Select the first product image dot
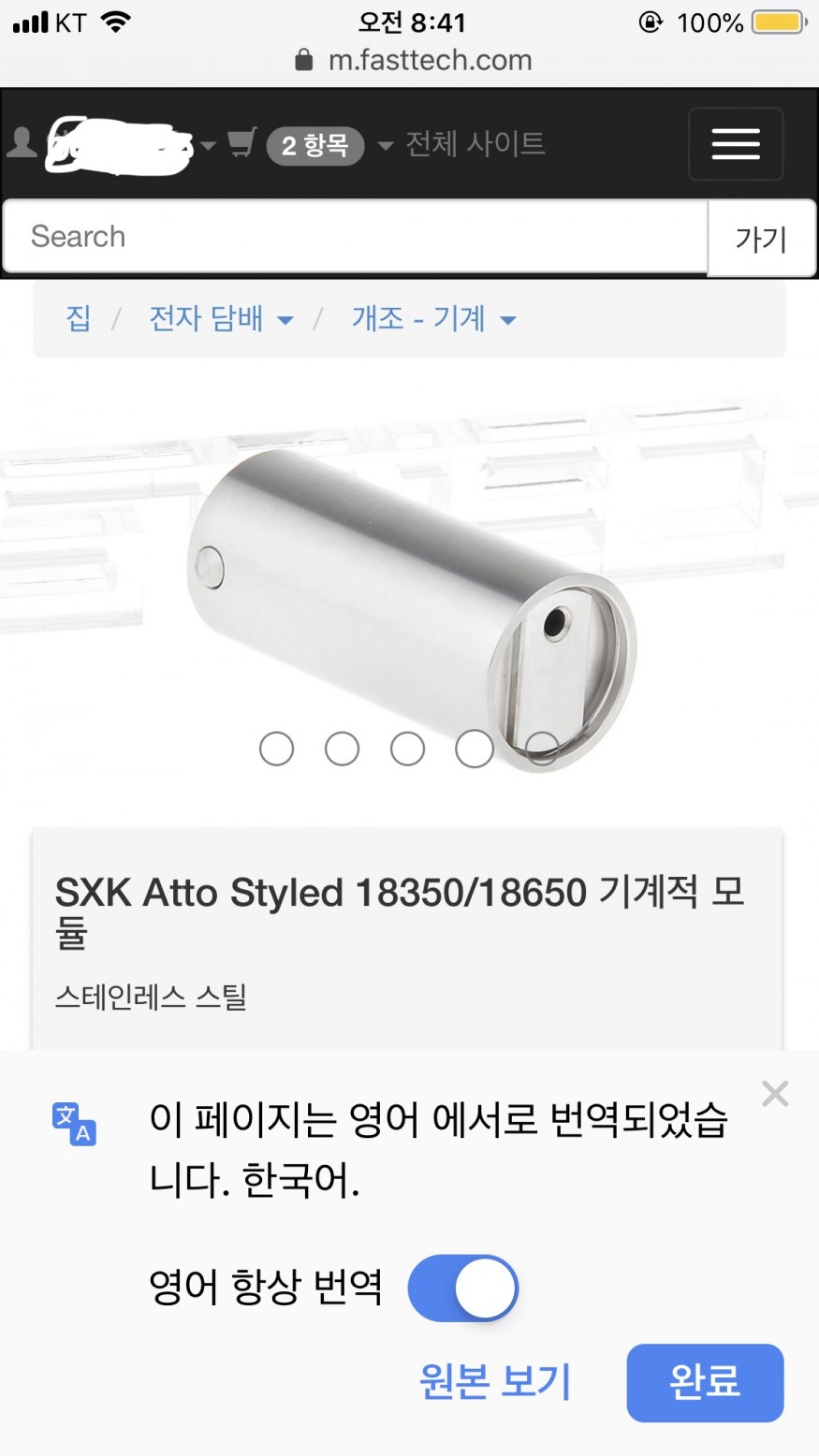This screenshot has width=819, height=1456. pos(276,749)
